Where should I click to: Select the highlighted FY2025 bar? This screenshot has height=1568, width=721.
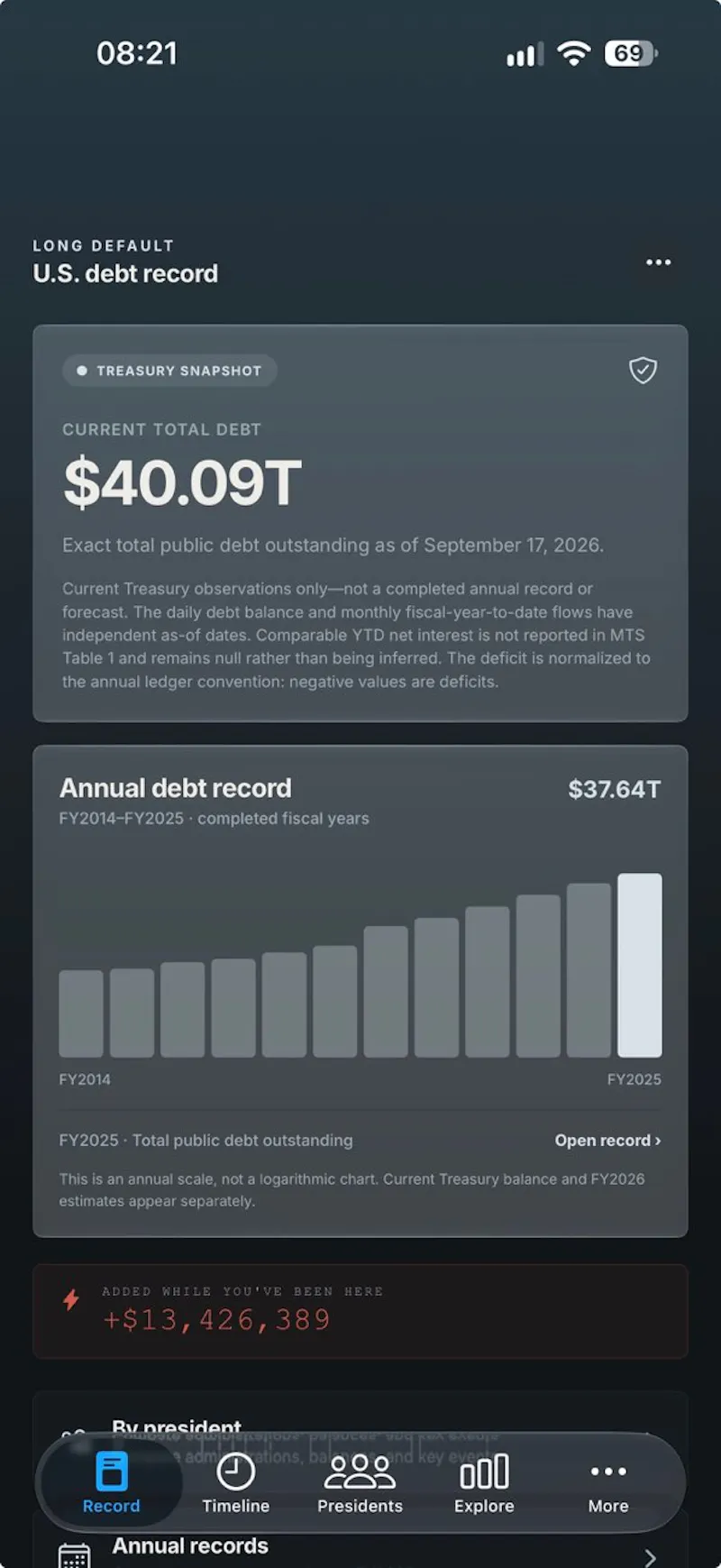point(640,965)
